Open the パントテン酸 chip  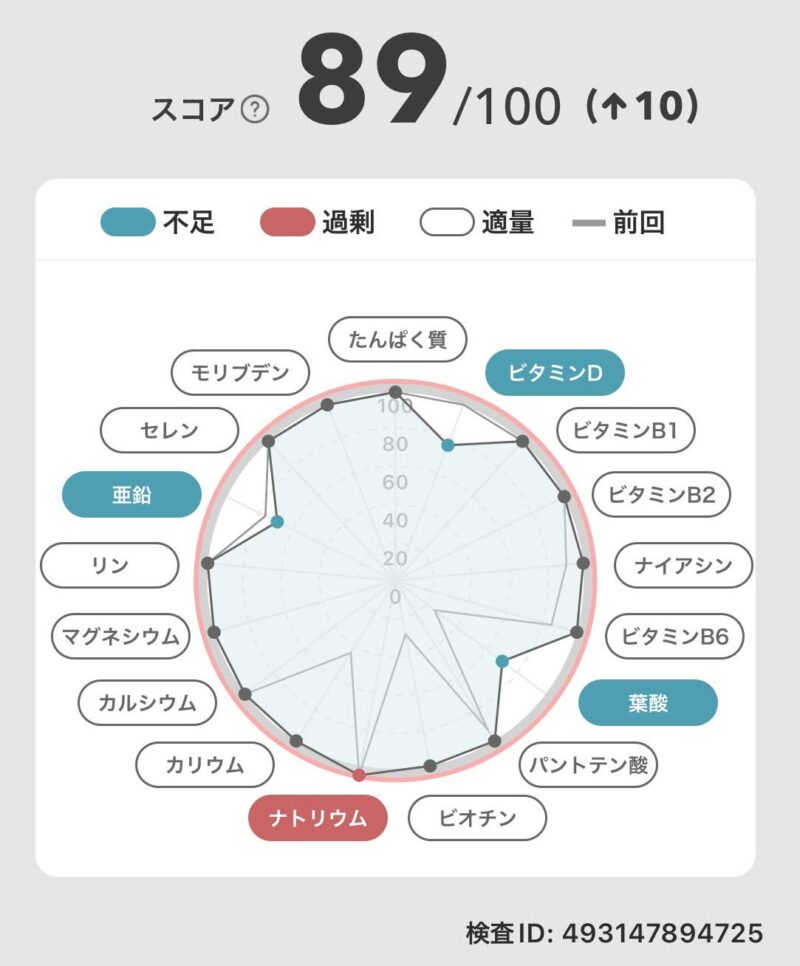tap(589, 766)
